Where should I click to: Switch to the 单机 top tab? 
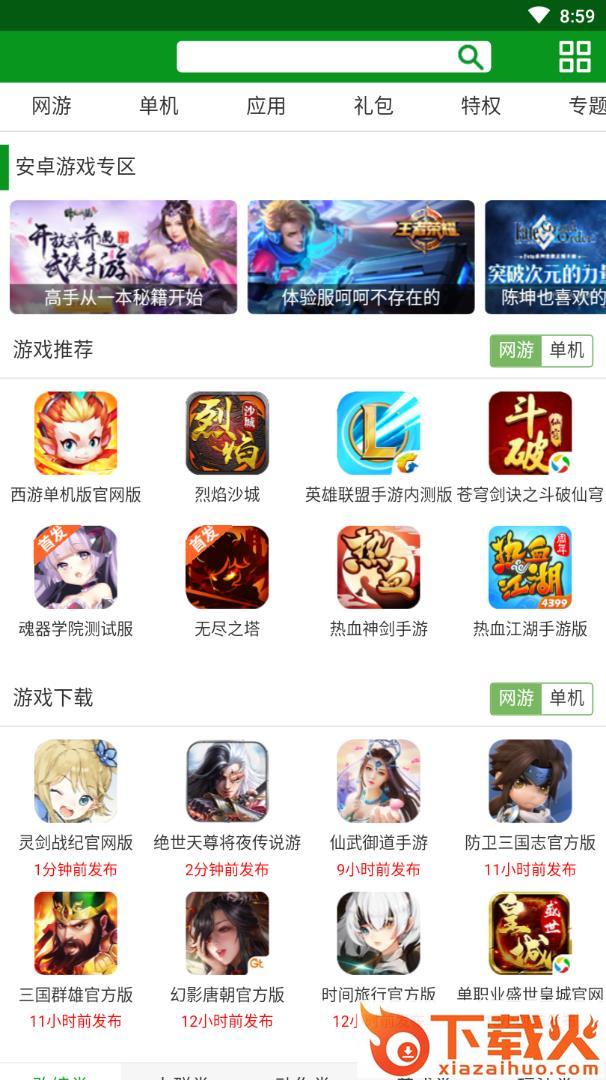click(x=159, y=106)
